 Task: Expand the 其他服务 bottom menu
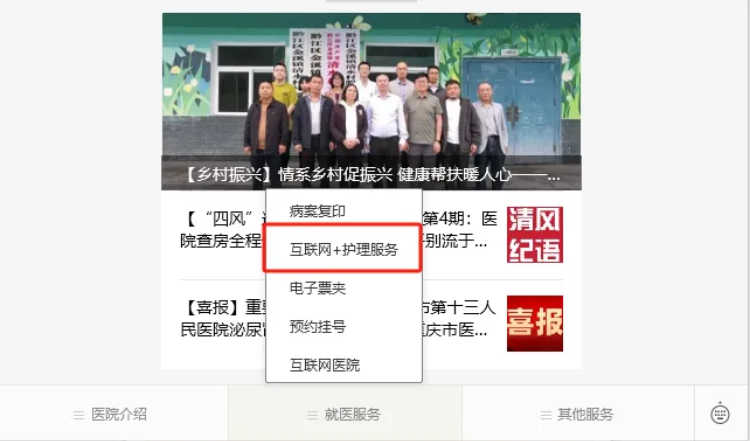pos(577,414)
